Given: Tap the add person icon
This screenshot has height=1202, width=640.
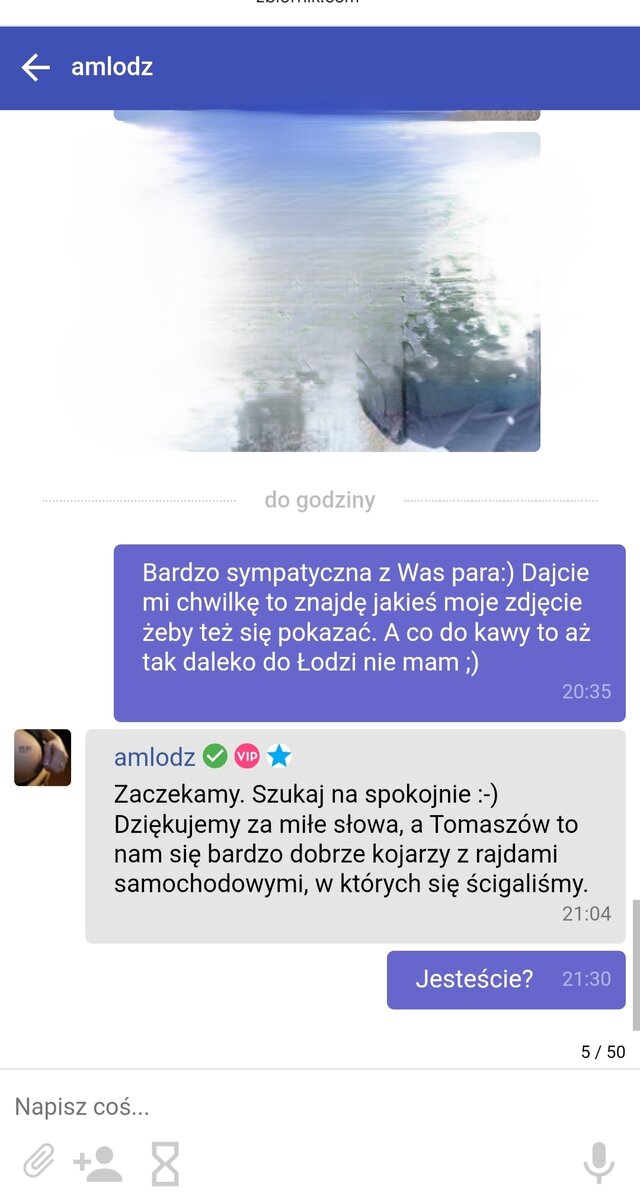Looking at the screenshot, I should 98,1163.
